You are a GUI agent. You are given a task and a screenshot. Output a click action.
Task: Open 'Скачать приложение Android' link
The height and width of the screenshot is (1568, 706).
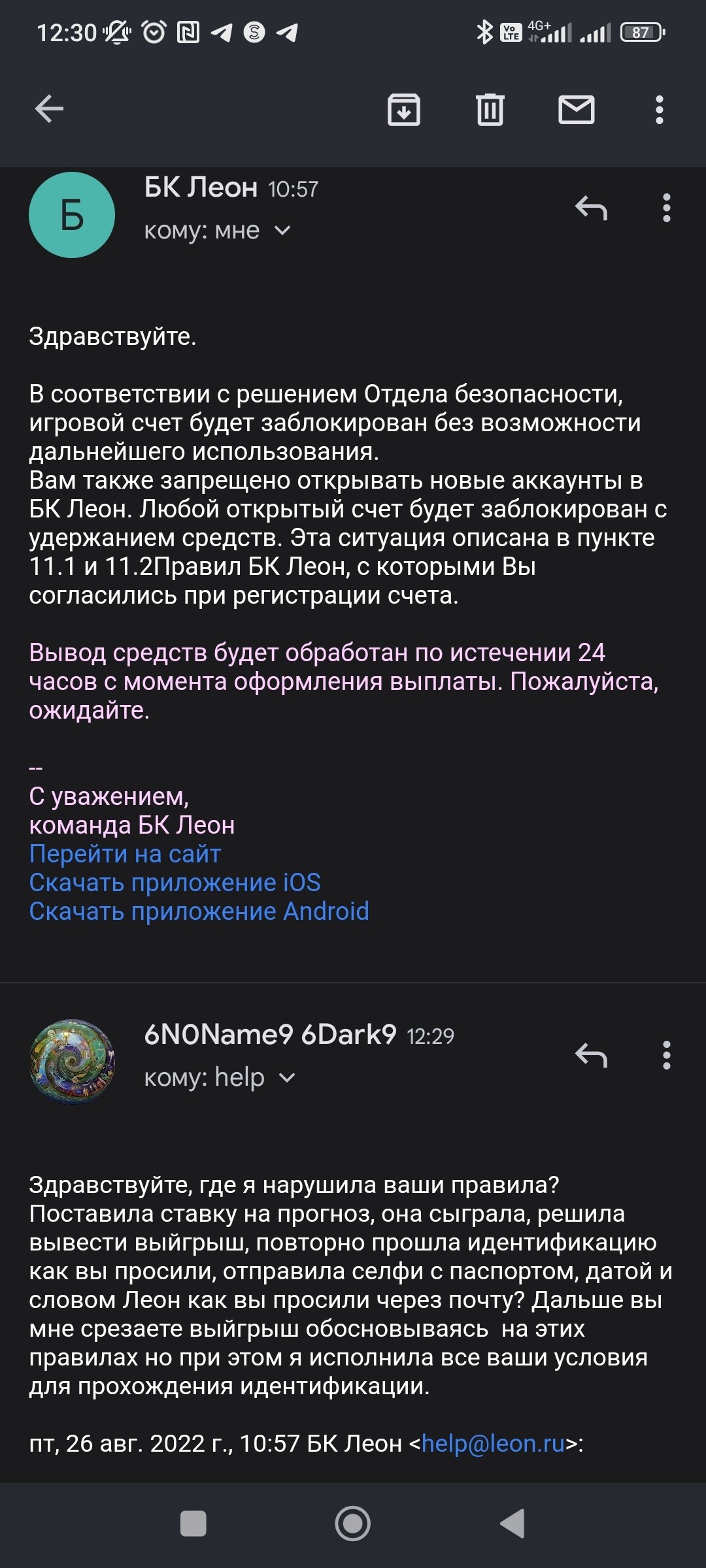(199, 911)
